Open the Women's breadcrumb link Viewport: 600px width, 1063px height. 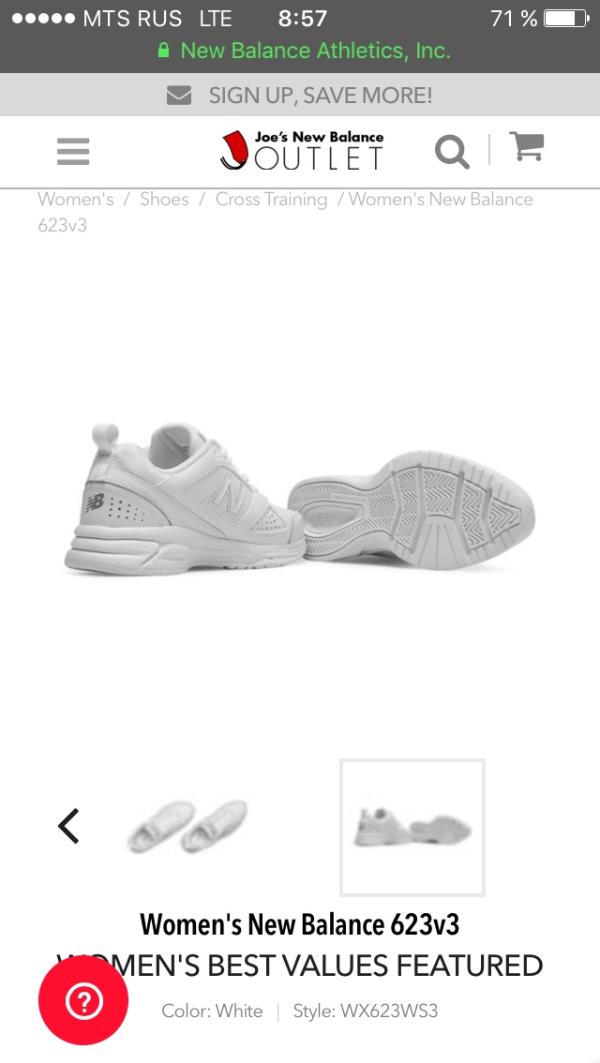pyautogui.click(x=76, y=199)
